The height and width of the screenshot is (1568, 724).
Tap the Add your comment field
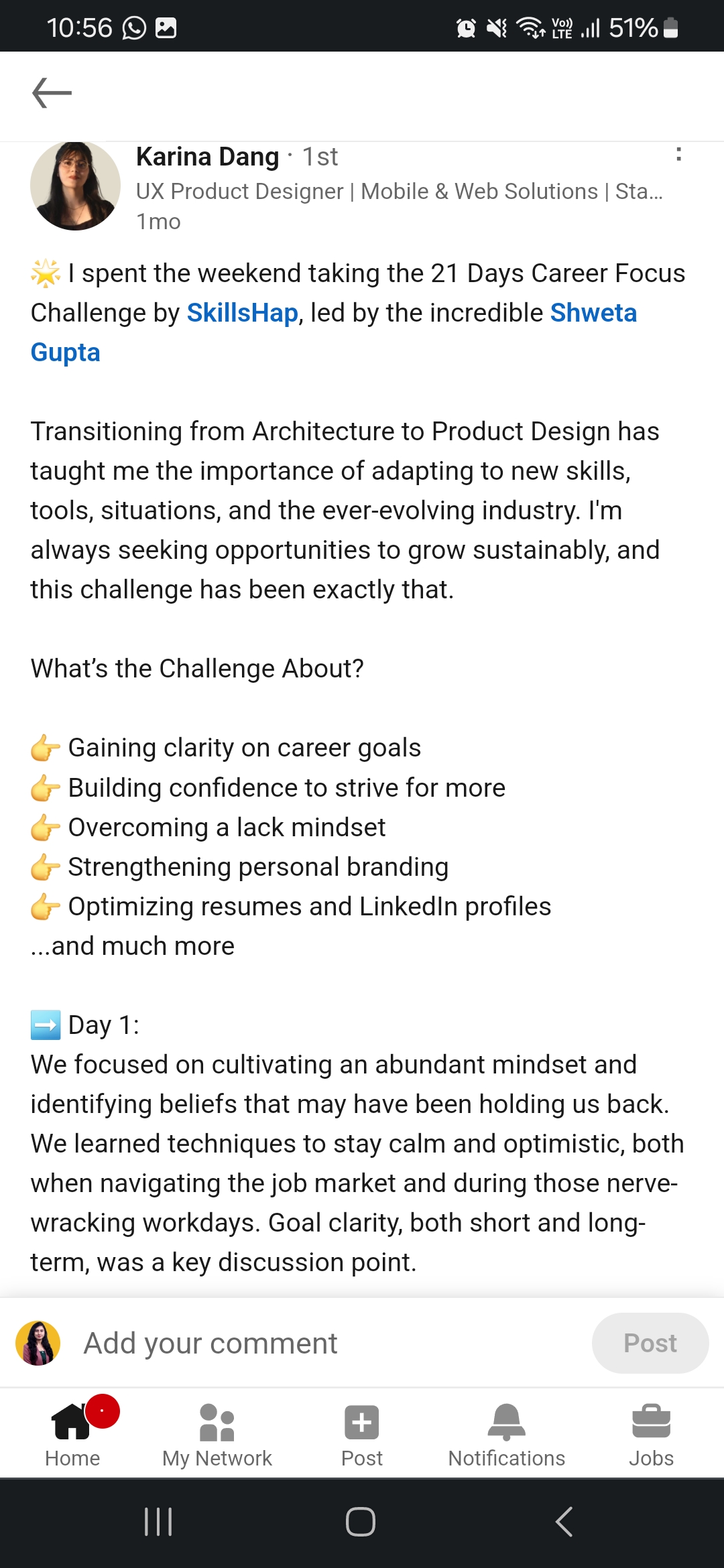(322, 1343)
